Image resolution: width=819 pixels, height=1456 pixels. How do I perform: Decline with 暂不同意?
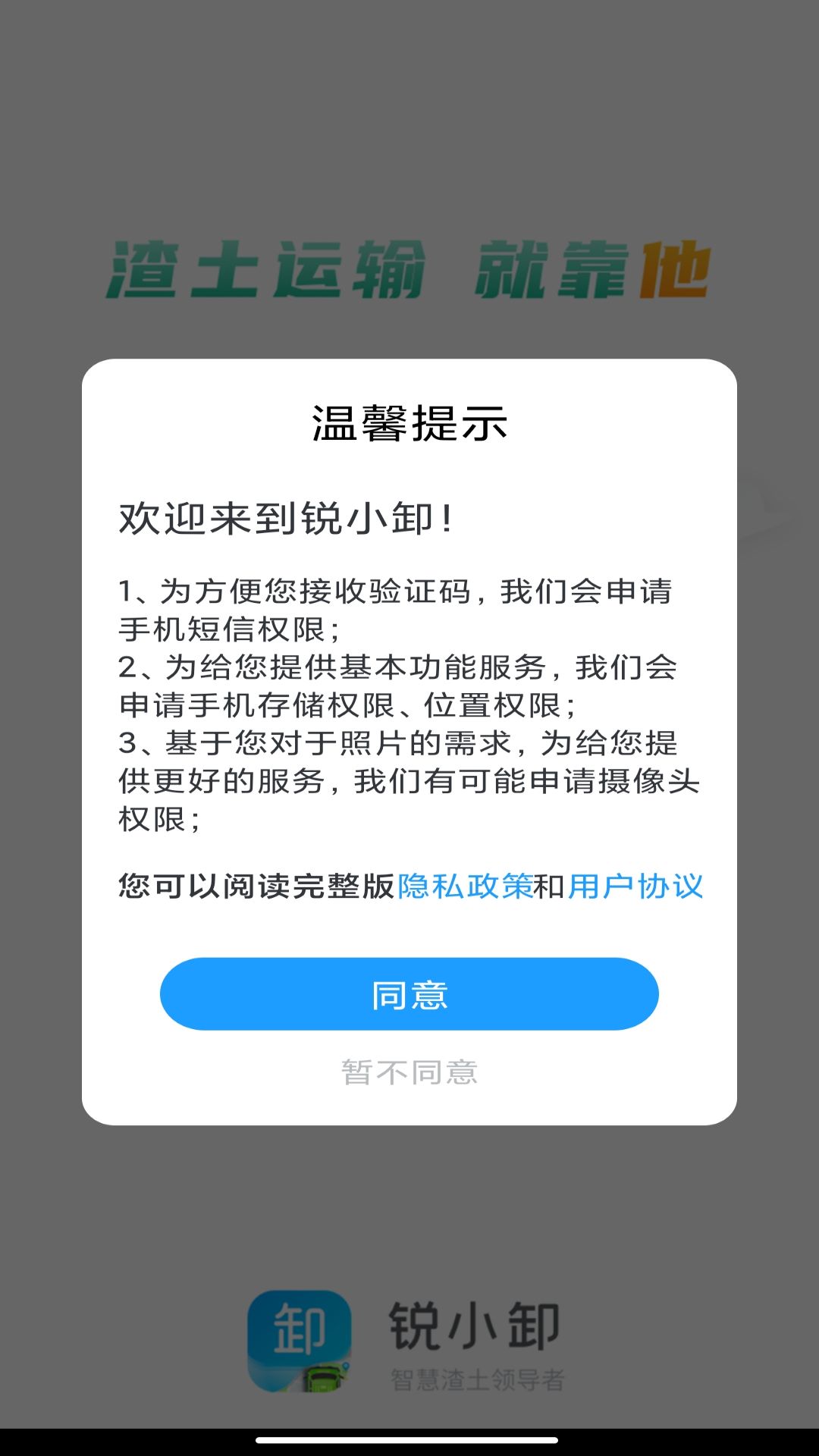pos(409,1072)
